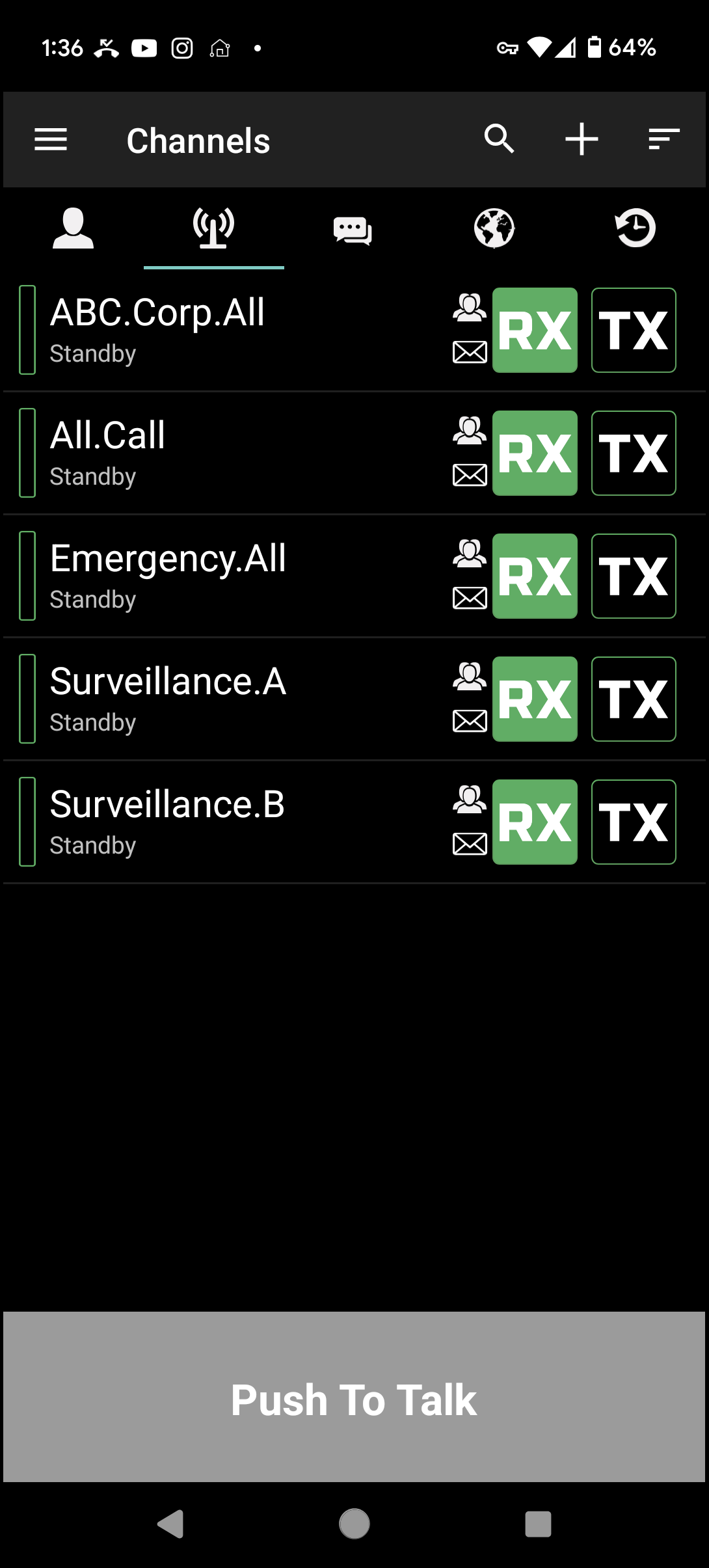Switch to the history clock tab
The width and height of the screenshot is (709, 1568).
pyautogui.click(x=635, y=228)
